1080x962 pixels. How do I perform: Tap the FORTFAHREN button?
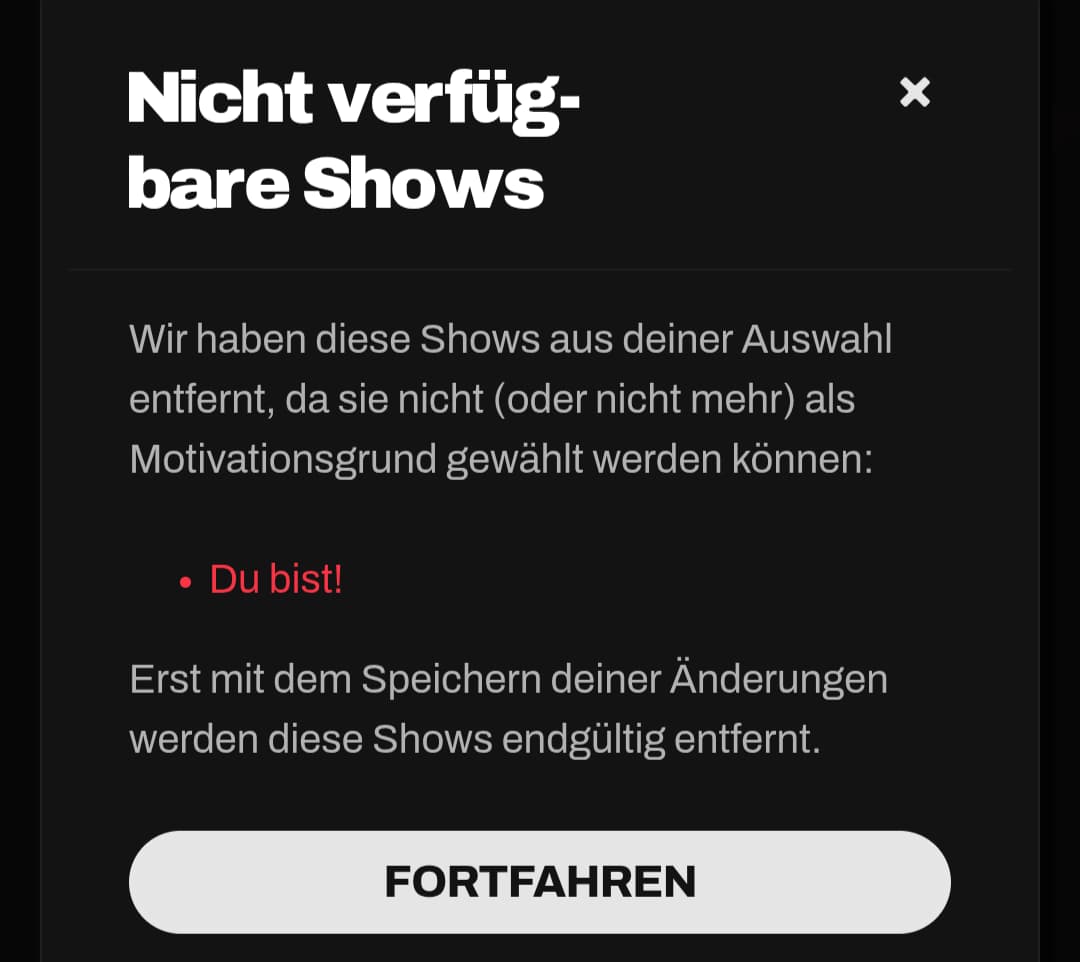click(540, 882)
